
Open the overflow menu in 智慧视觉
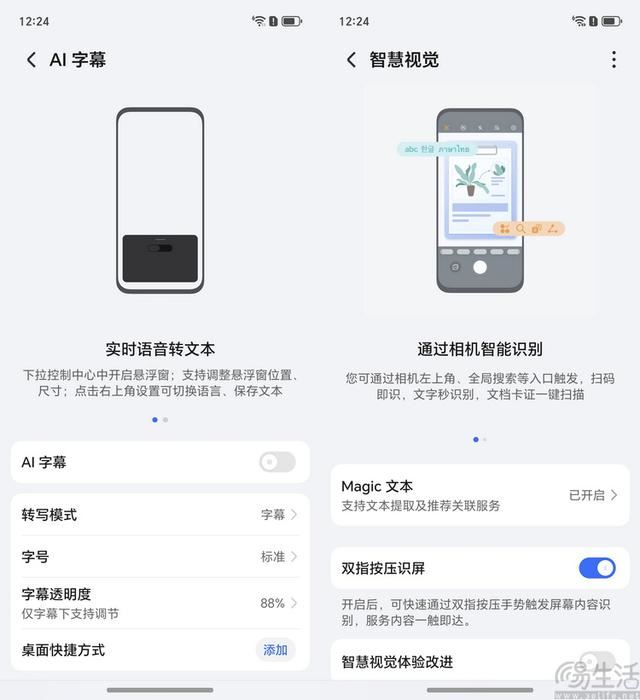coord(613,60)
